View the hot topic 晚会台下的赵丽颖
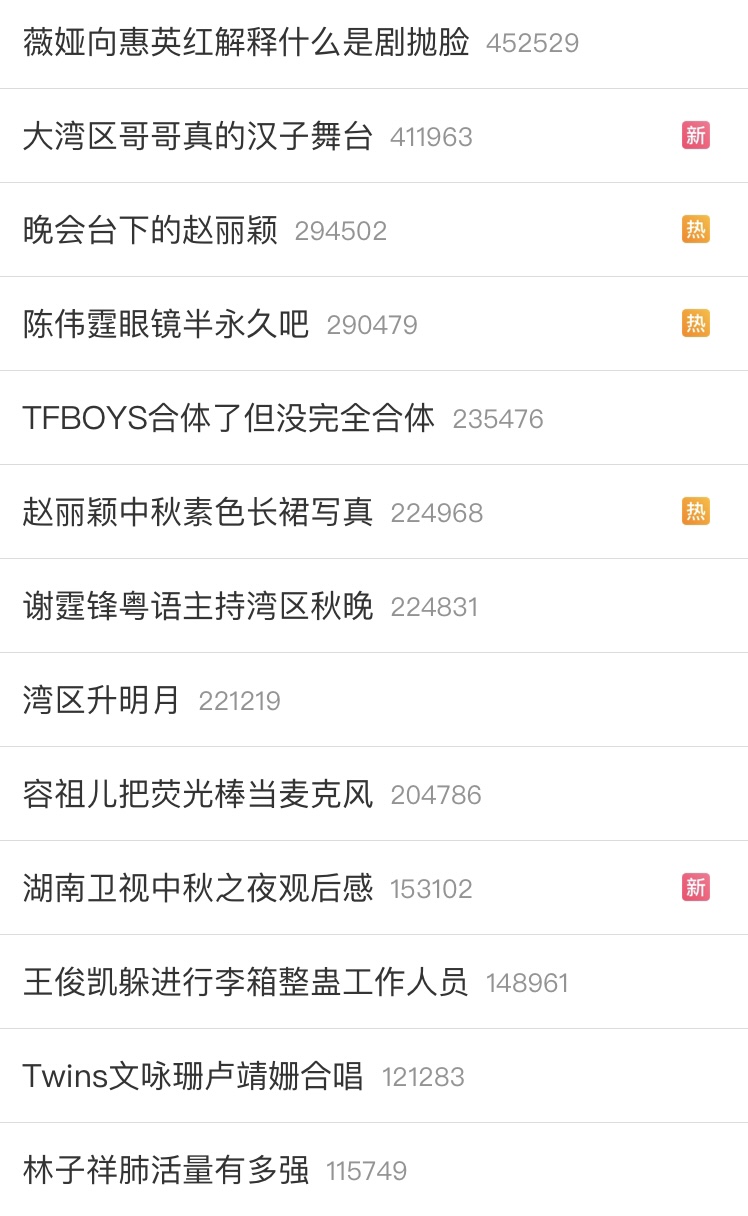The height and width of the screenshot is (1216, 748). (x=150, y=231)
